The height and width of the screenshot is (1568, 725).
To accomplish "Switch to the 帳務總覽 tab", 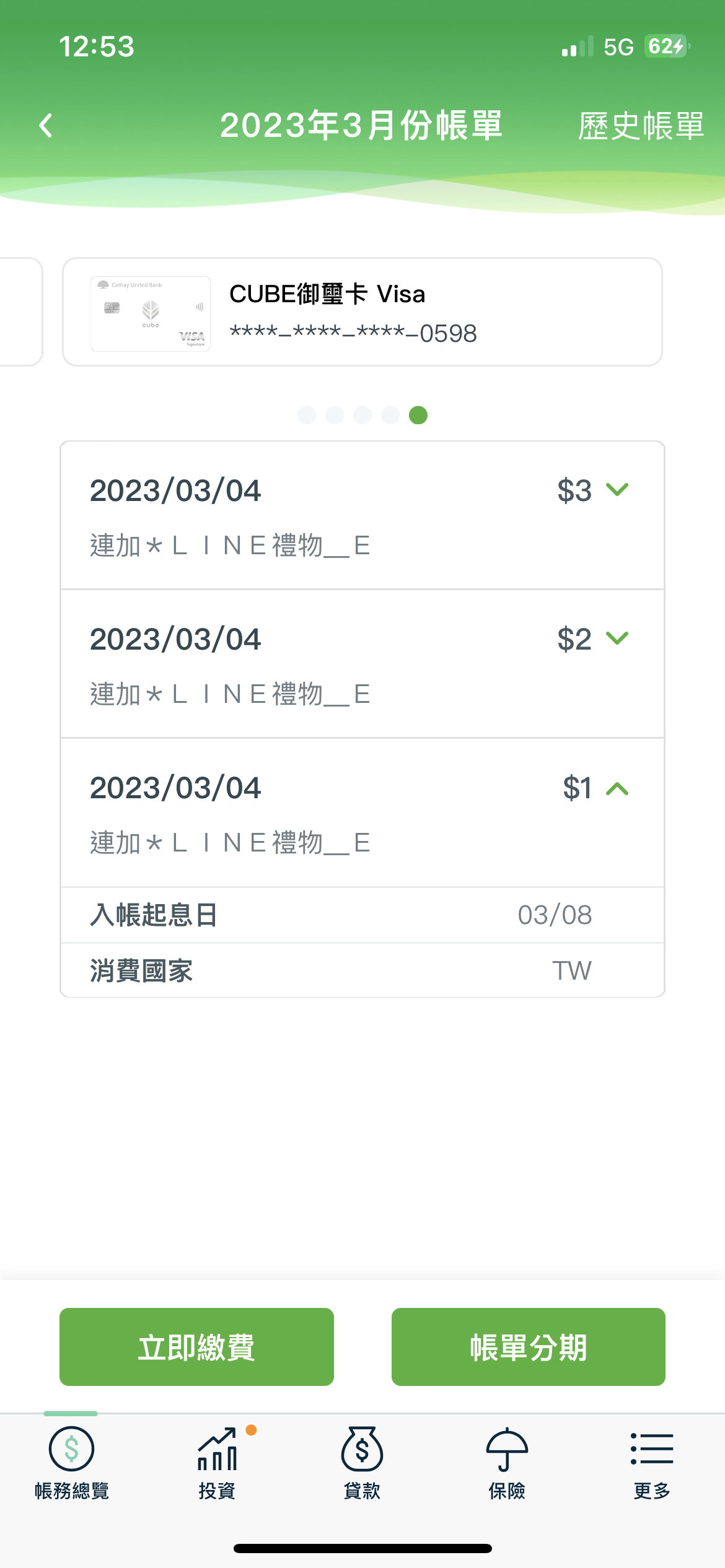I will [x=72, y=1463].
